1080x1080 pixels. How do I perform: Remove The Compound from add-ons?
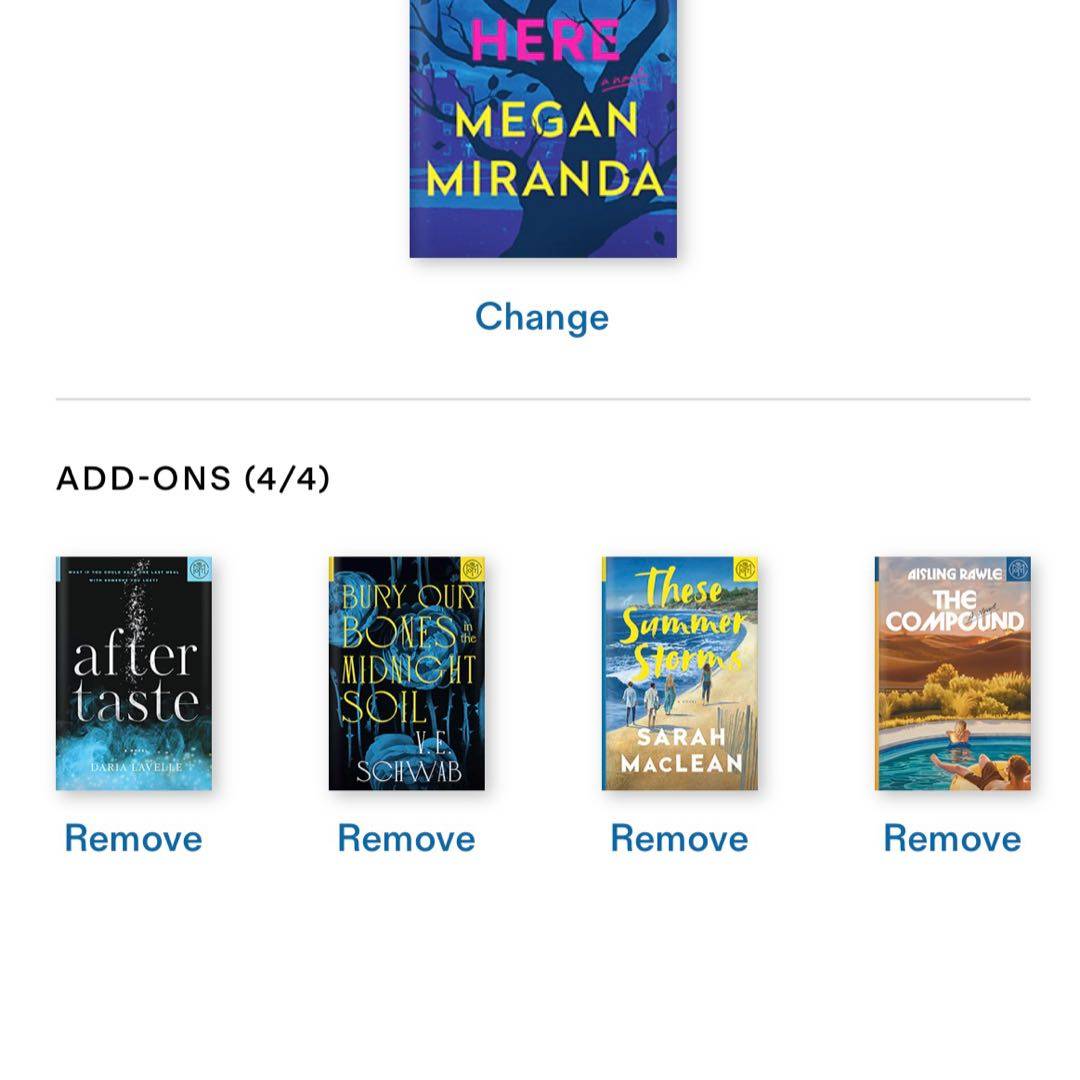pos(952,838)
